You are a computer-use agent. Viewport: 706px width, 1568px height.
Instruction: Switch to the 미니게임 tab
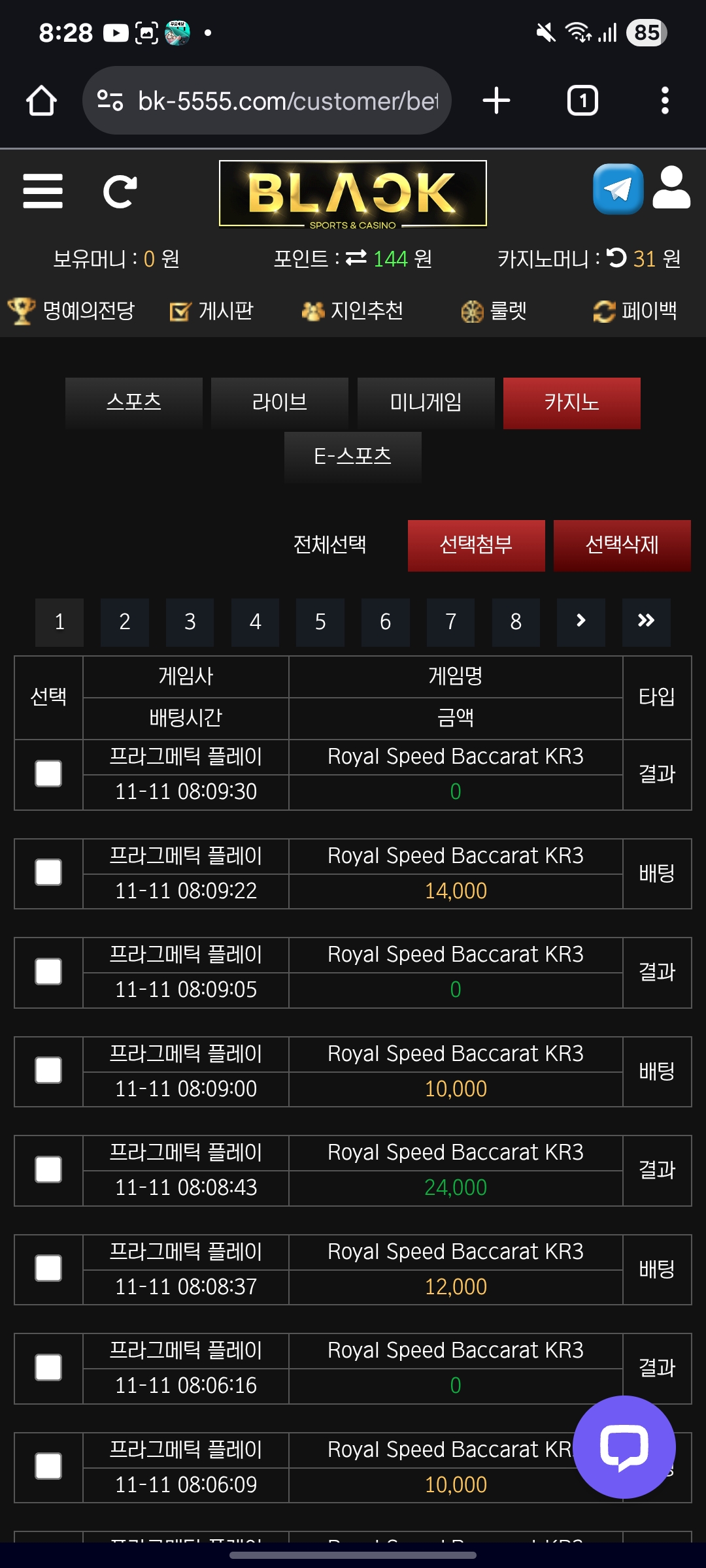point(426,402)
